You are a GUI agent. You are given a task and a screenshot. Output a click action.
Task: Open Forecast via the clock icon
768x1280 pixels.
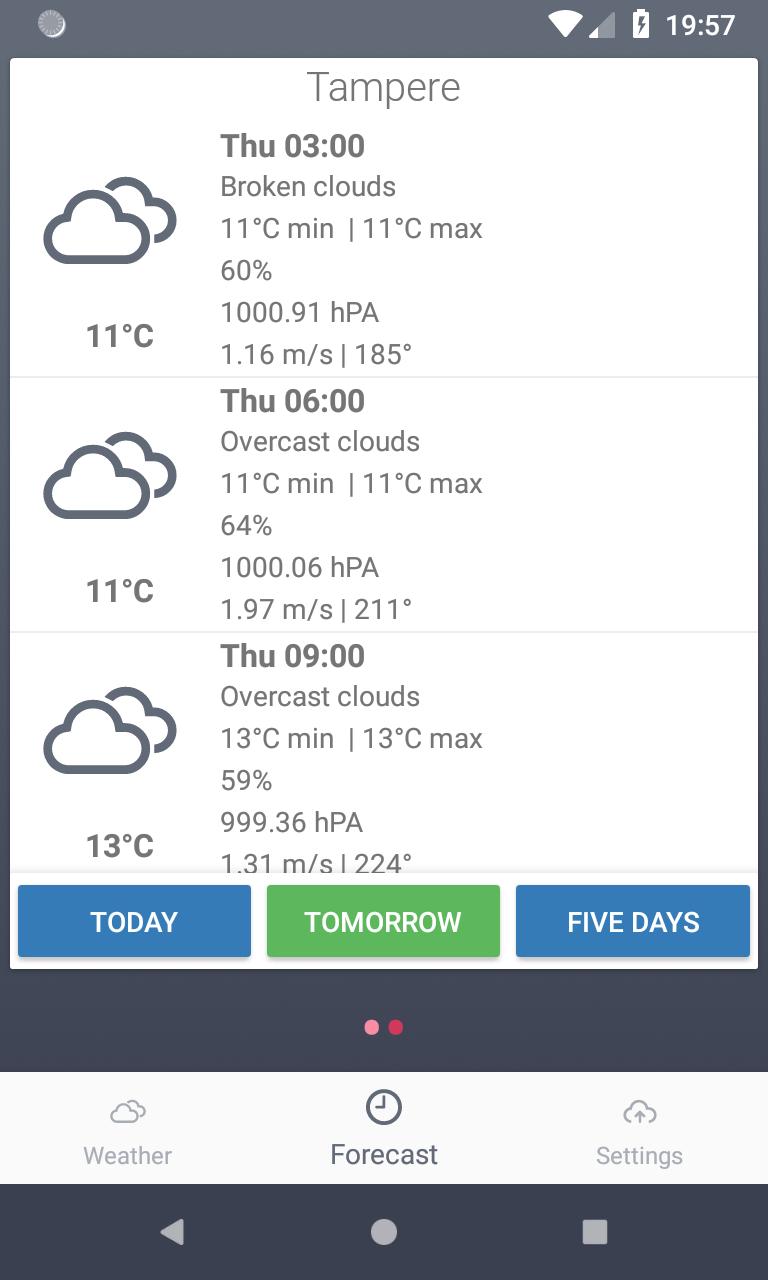(x=383, y=1107)
